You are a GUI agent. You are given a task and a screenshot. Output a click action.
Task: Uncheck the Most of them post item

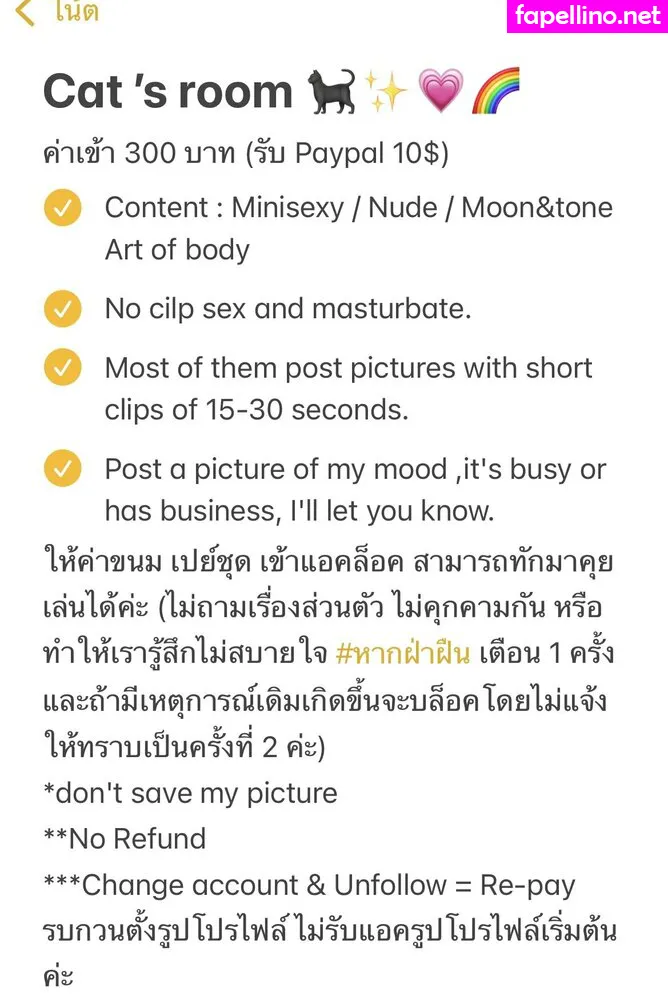pyautogui.click(x=63, y=368)
